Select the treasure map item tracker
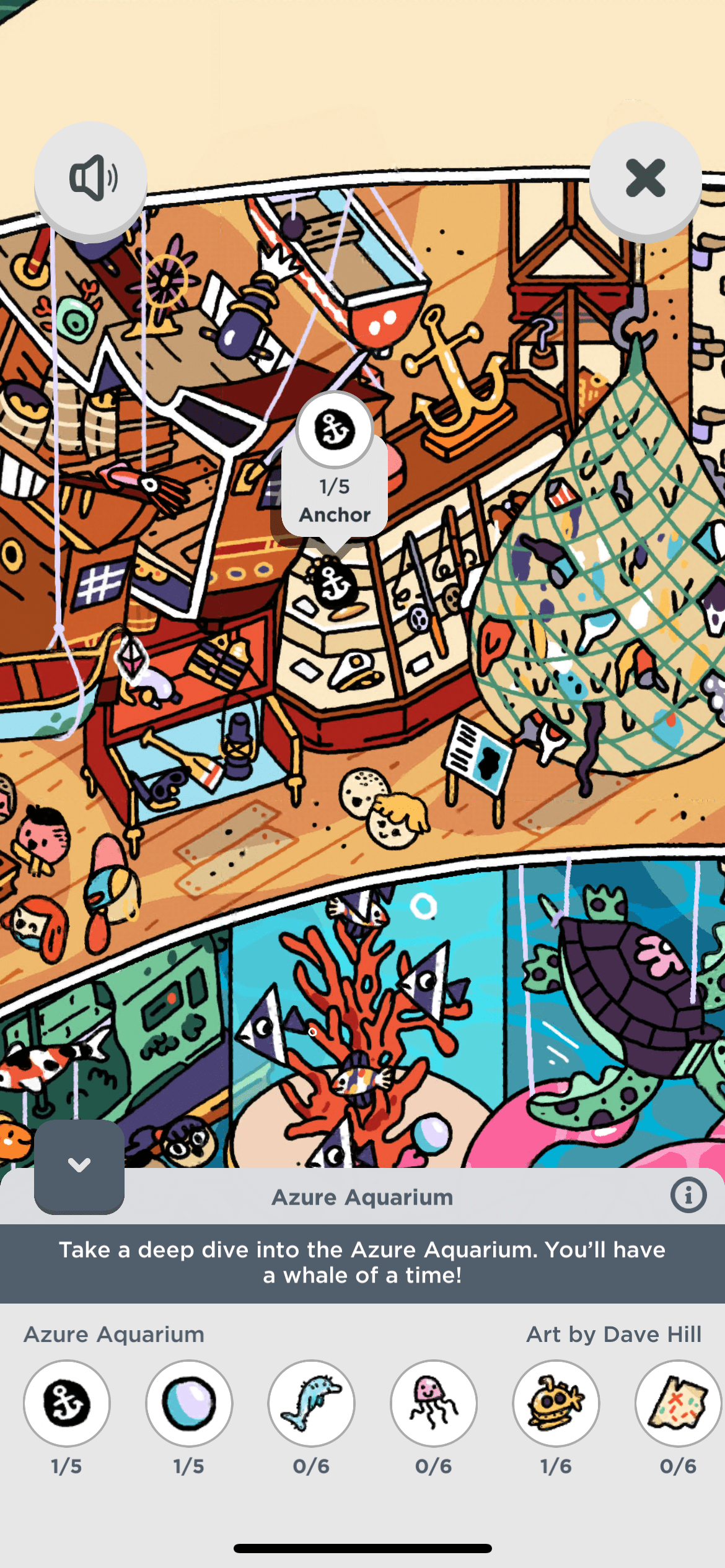 click(x=678, y=1403)
